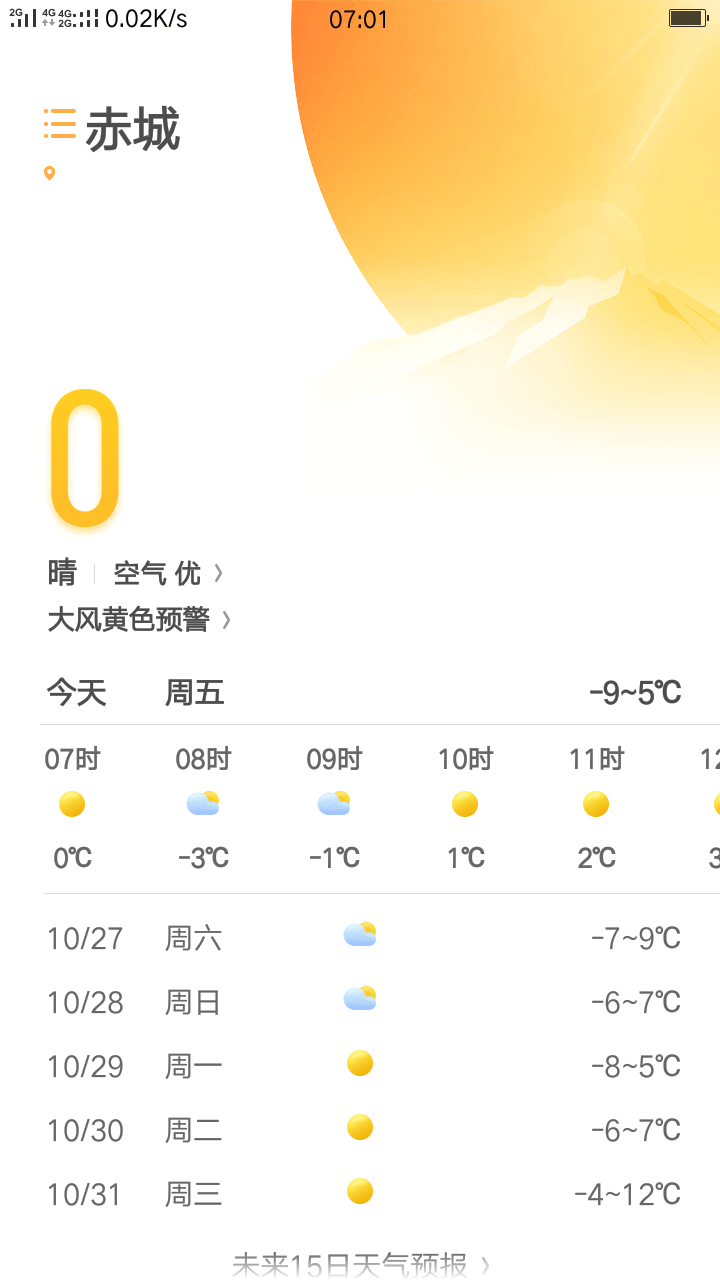This screenshot has width=720, height=1280.
Task: Open the 10/29 周一 forecast row
Action: [360, 1066]
